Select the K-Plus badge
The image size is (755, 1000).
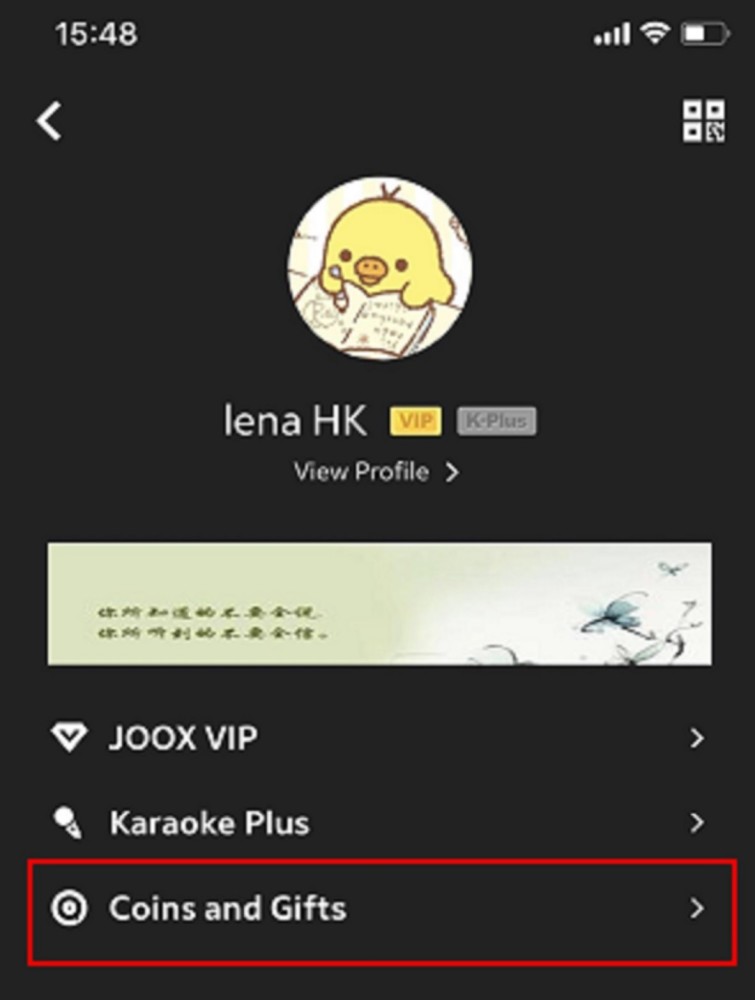coord(497,421)
